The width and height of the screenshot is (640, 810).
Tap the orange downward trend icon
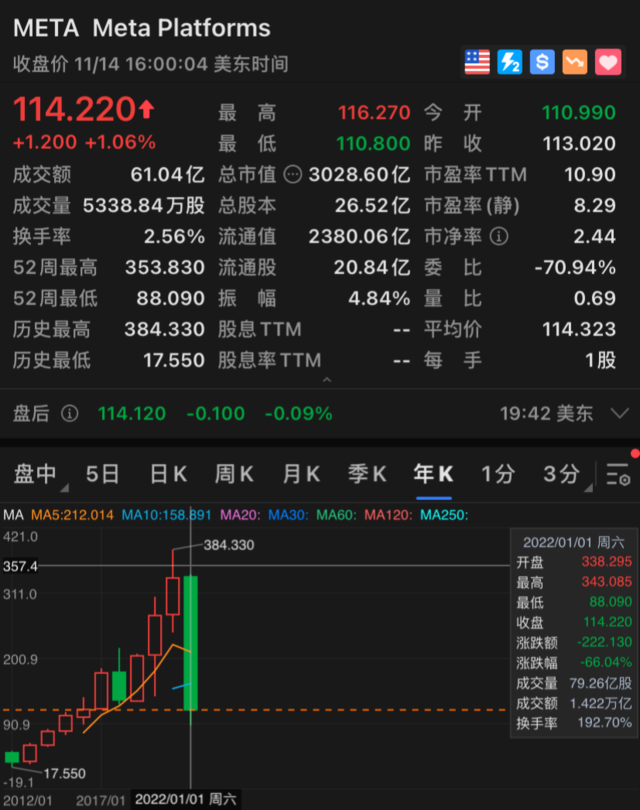(575, 62)
